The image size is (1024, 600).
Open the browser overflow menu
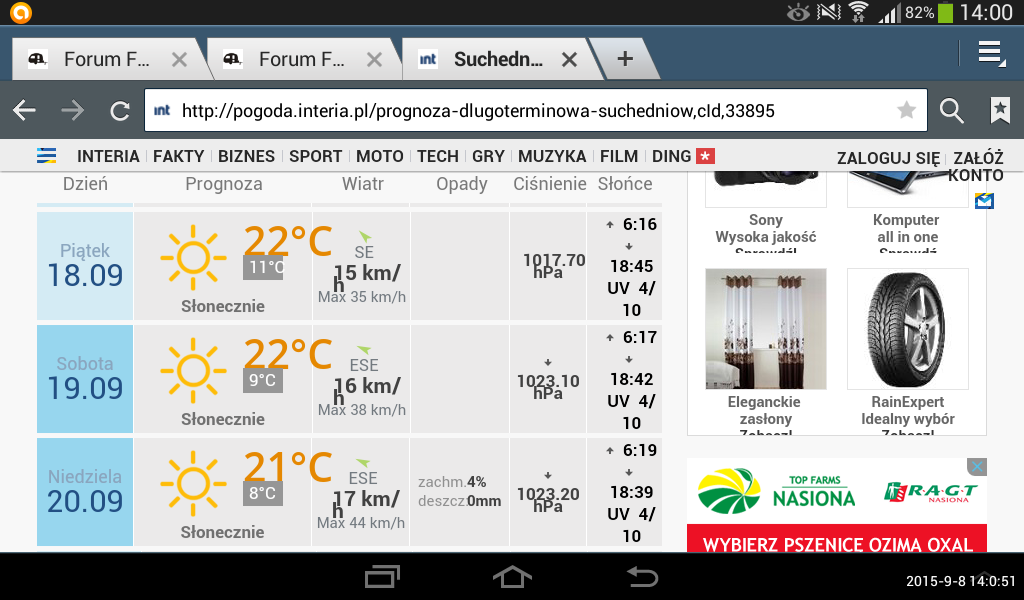pos(990,54)
